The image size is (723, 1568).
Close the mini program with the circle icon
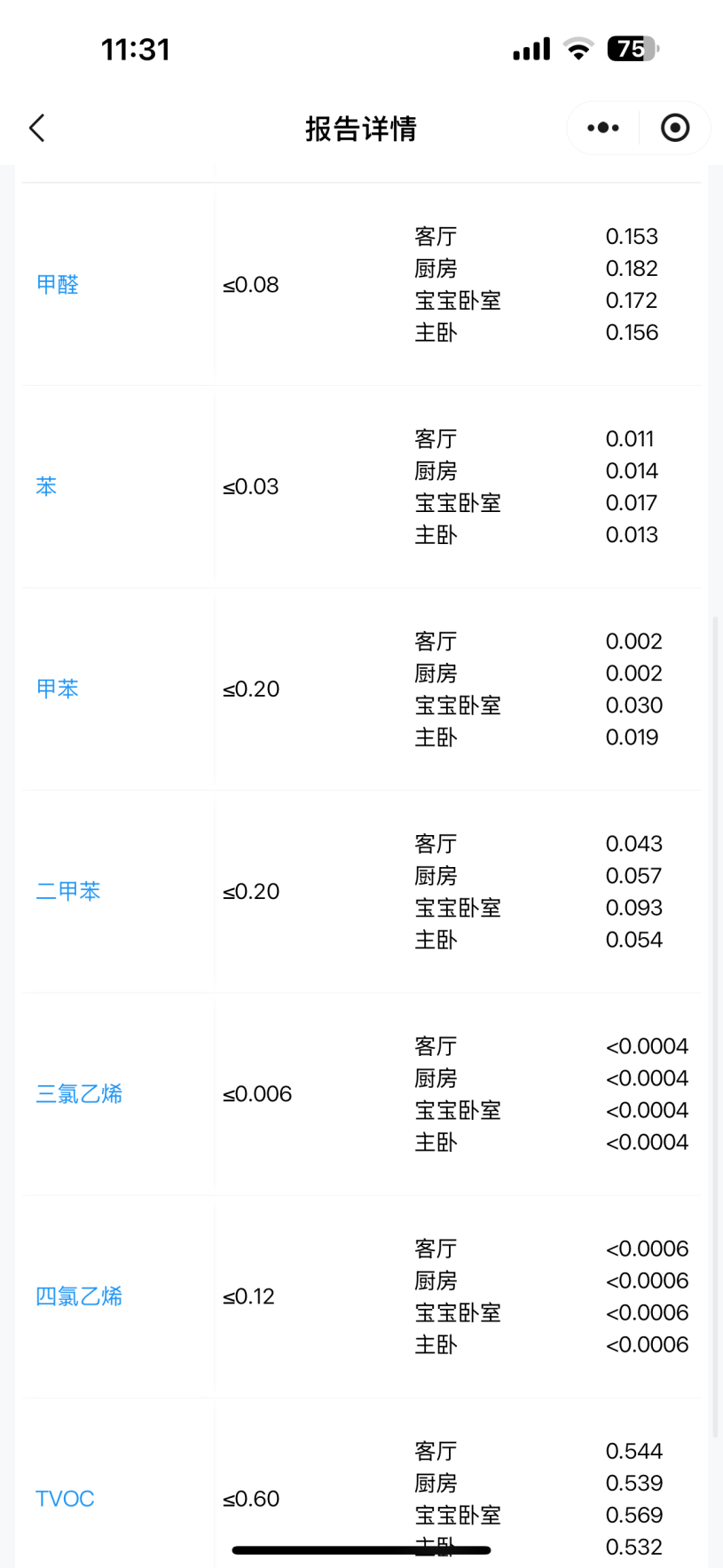coord(674,129)
